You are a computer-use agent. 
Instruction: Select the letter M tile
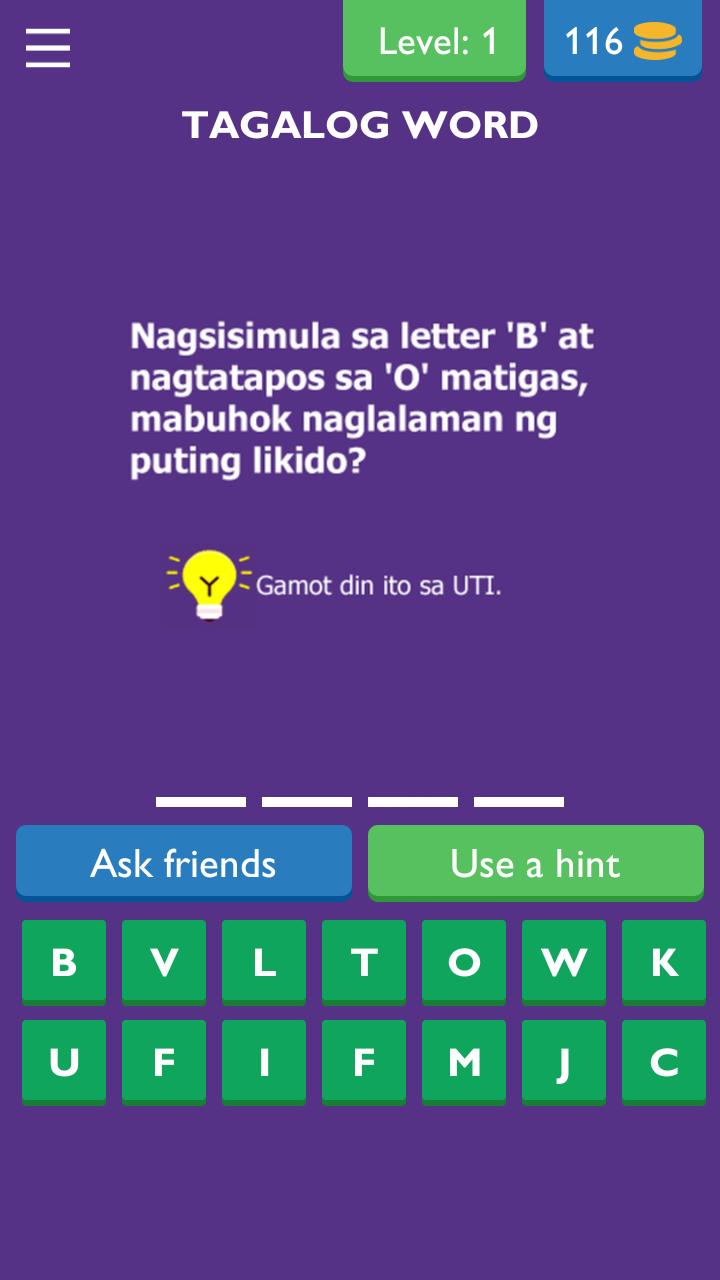pos(463,1061)
